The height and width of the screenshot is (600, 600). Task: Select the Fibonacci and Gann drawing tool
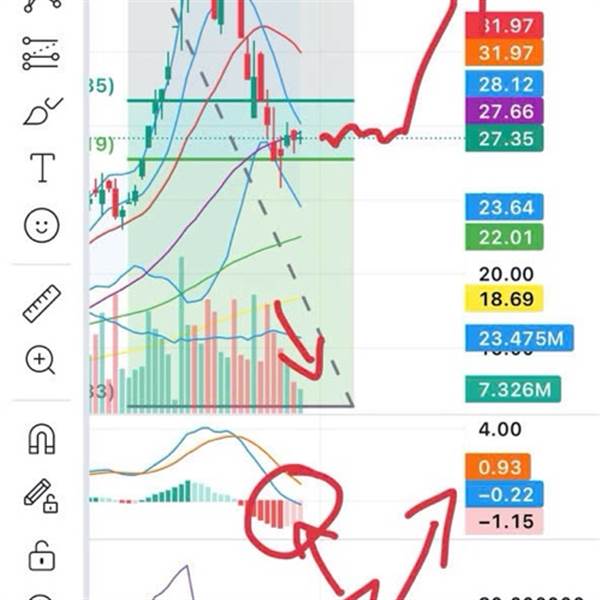[41, 53]
